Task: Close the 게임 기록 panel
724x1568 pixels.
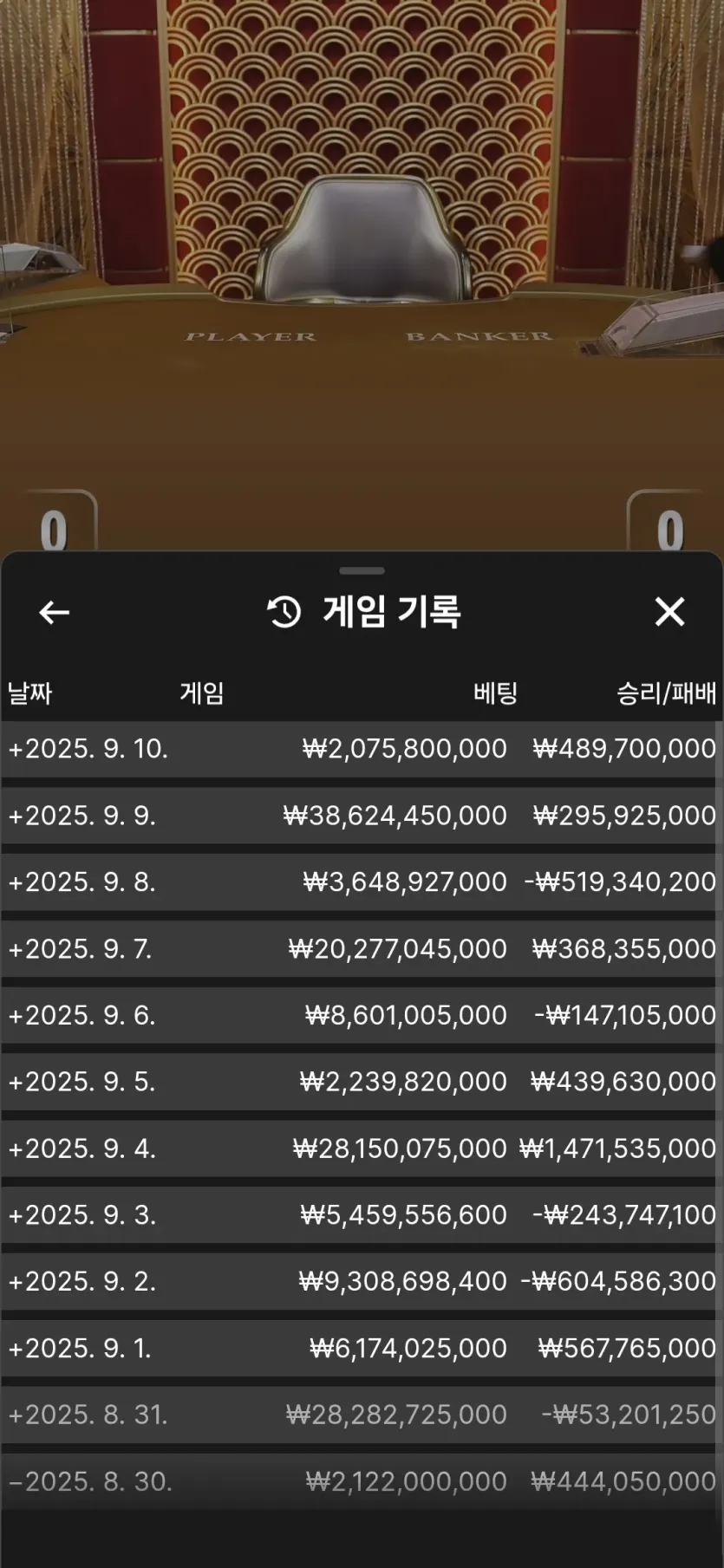Action: click(669, 612)
